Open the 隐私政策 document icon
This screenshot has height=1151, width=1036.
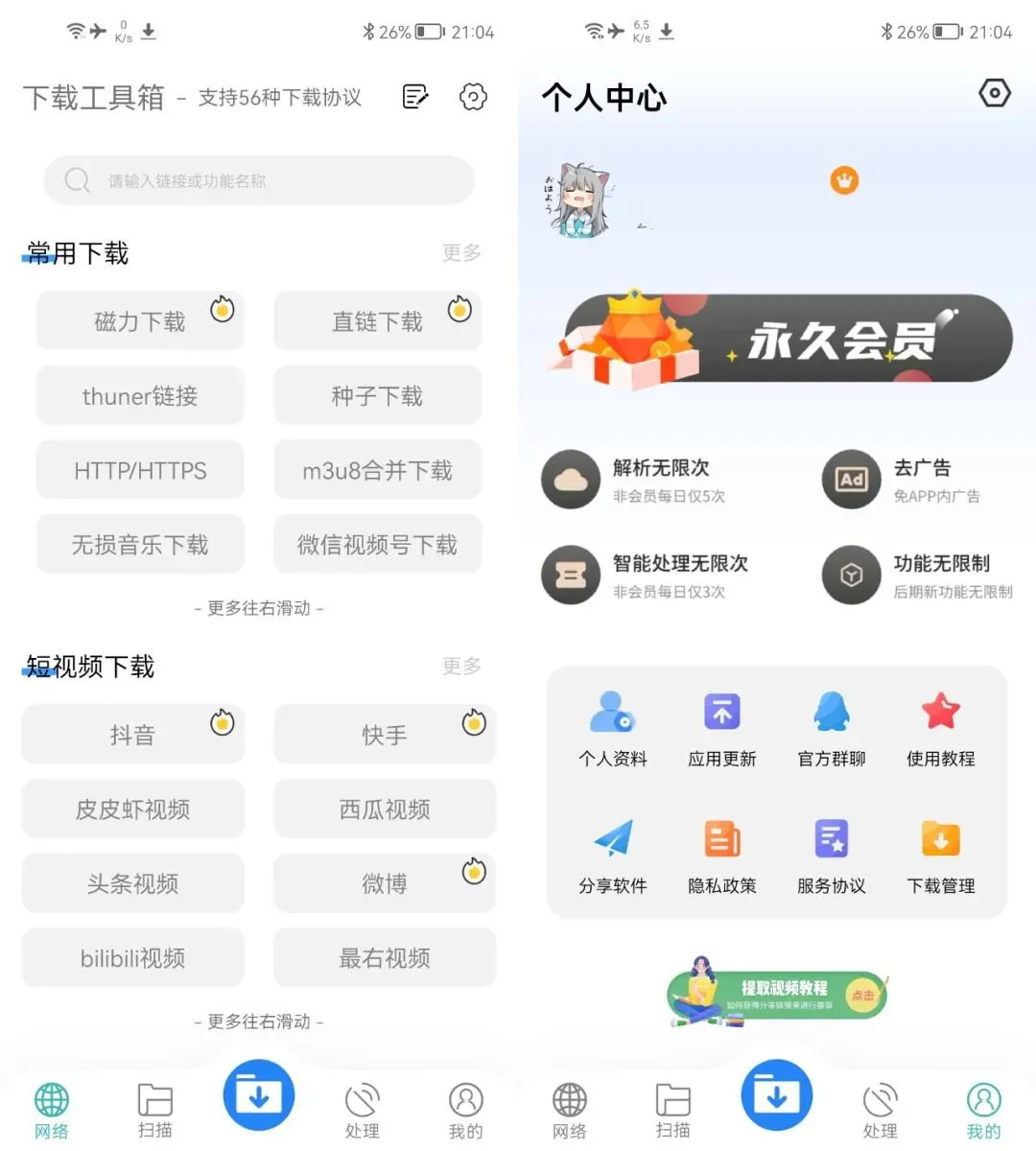coord(722,838)
